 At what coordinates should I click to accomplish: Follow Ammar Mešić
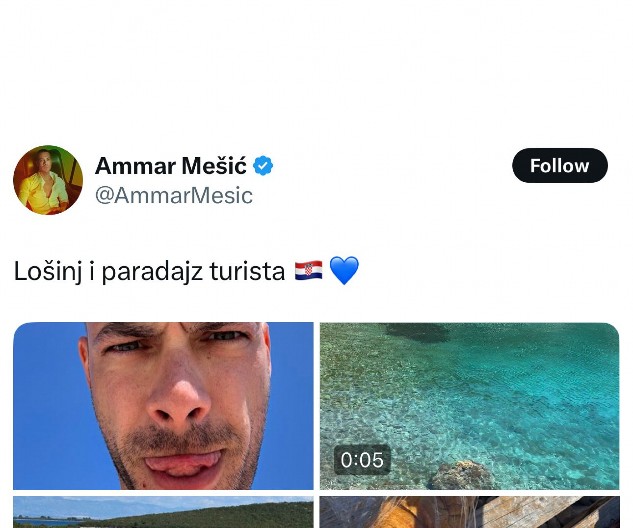point(559,166)
